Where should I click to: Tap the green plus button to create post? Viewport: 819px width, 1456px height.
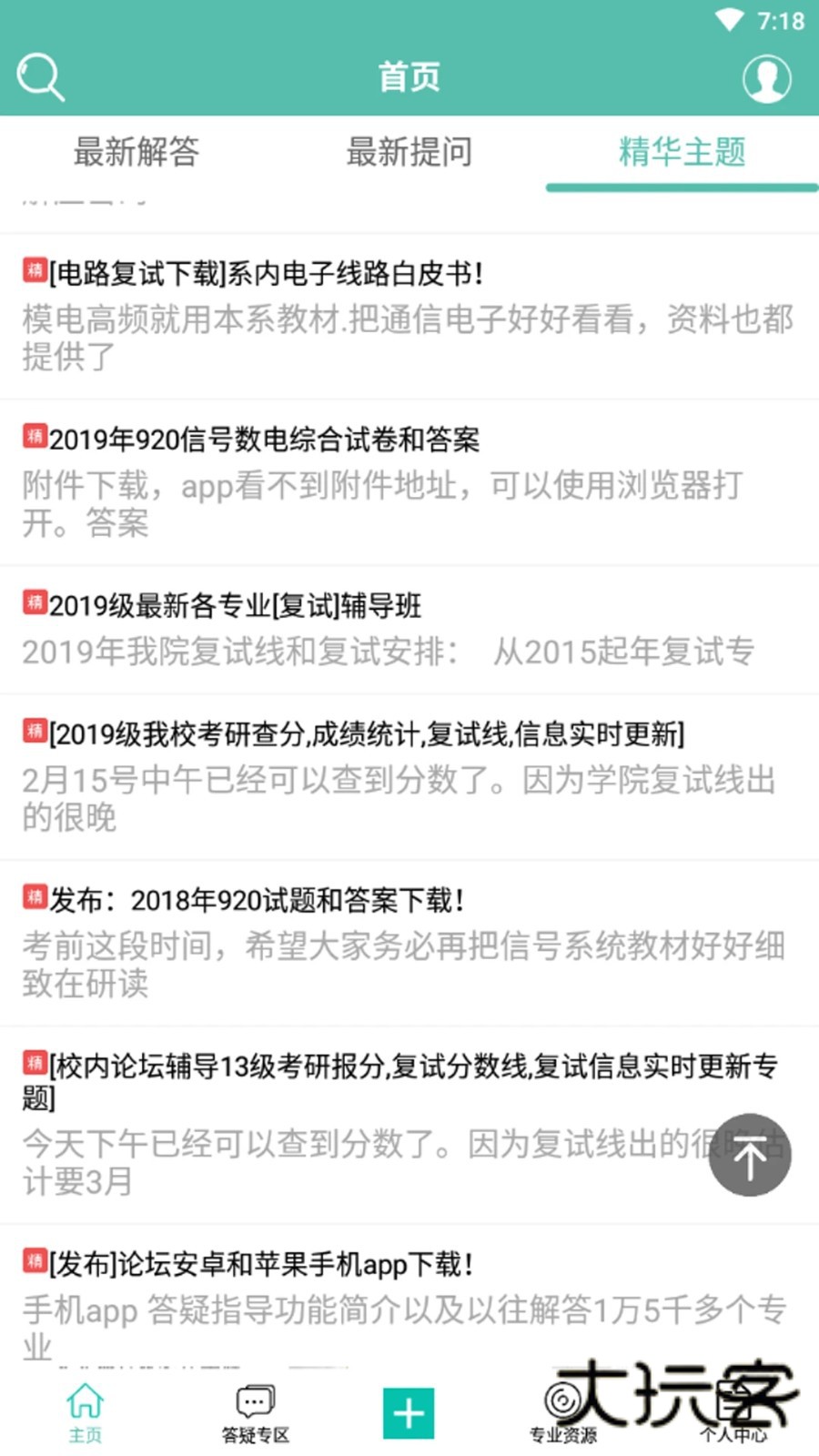[x=408, y=1413]
